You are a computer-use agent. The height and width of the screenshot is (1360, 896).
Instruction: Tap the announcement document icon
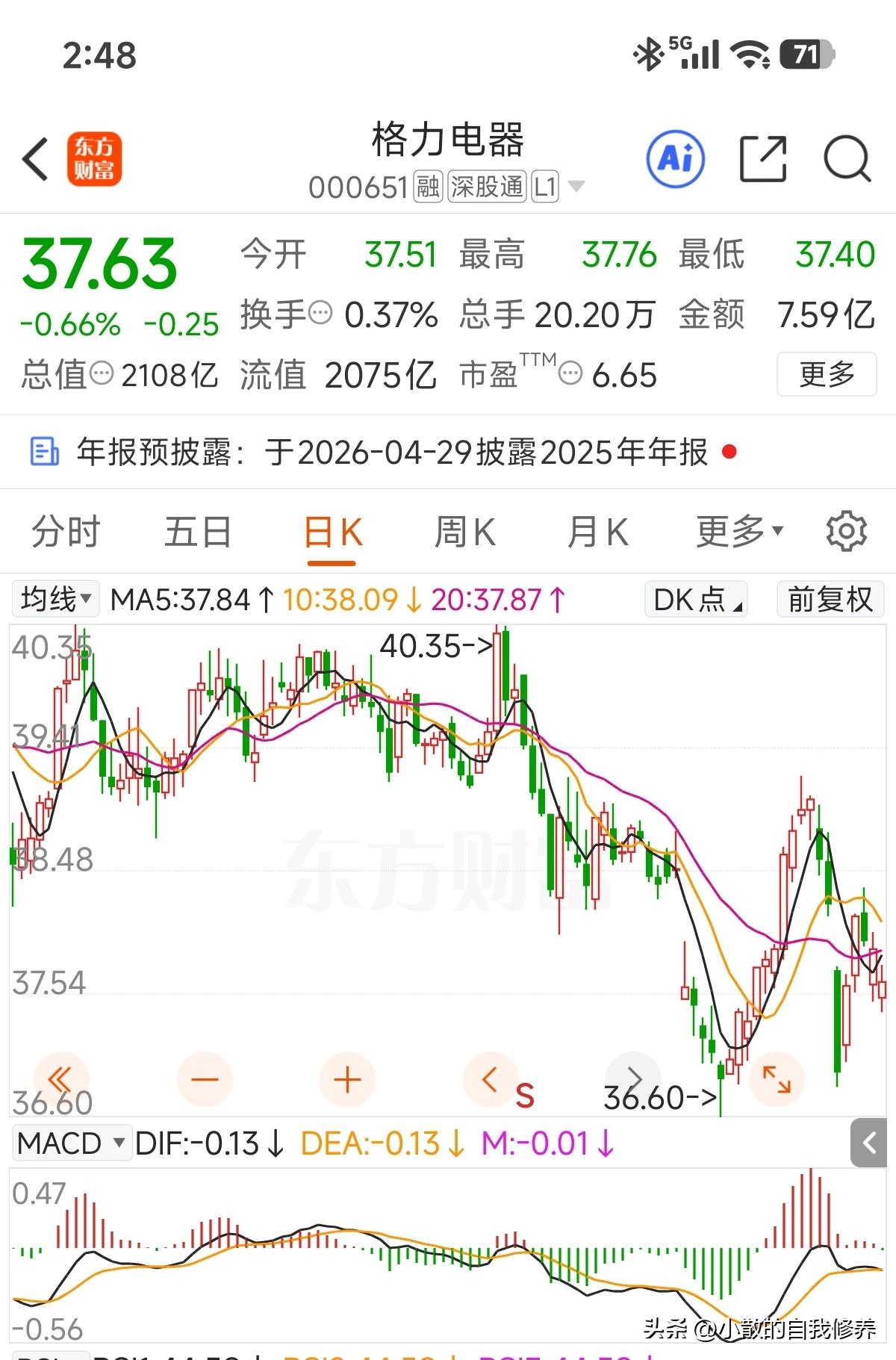point(43,453)
